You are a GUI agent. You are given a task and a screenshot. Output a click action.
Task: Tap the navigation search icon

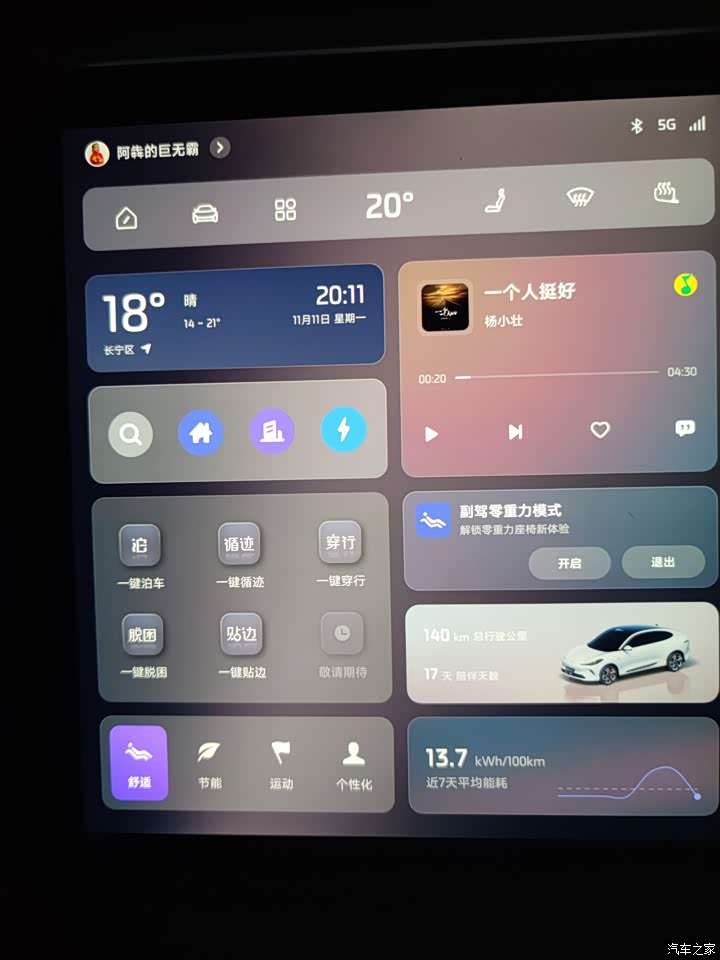[x=131, y=435]
